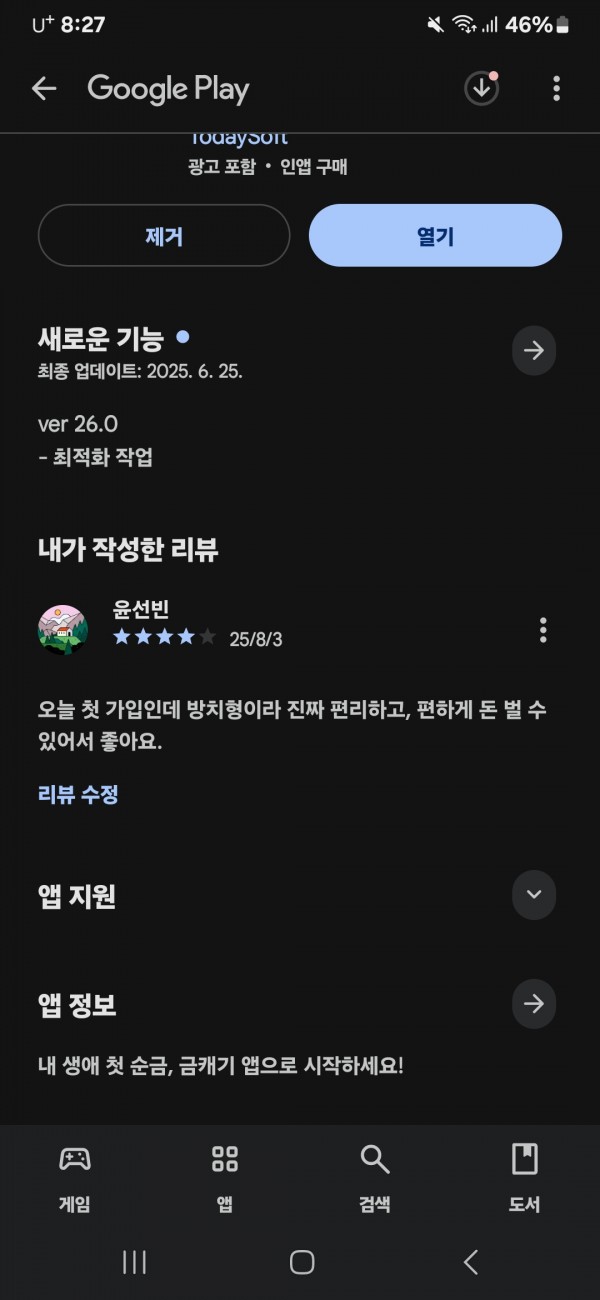The image size is (600, 1300).
Task: Tap the system home button
Action: point(301,1262)
